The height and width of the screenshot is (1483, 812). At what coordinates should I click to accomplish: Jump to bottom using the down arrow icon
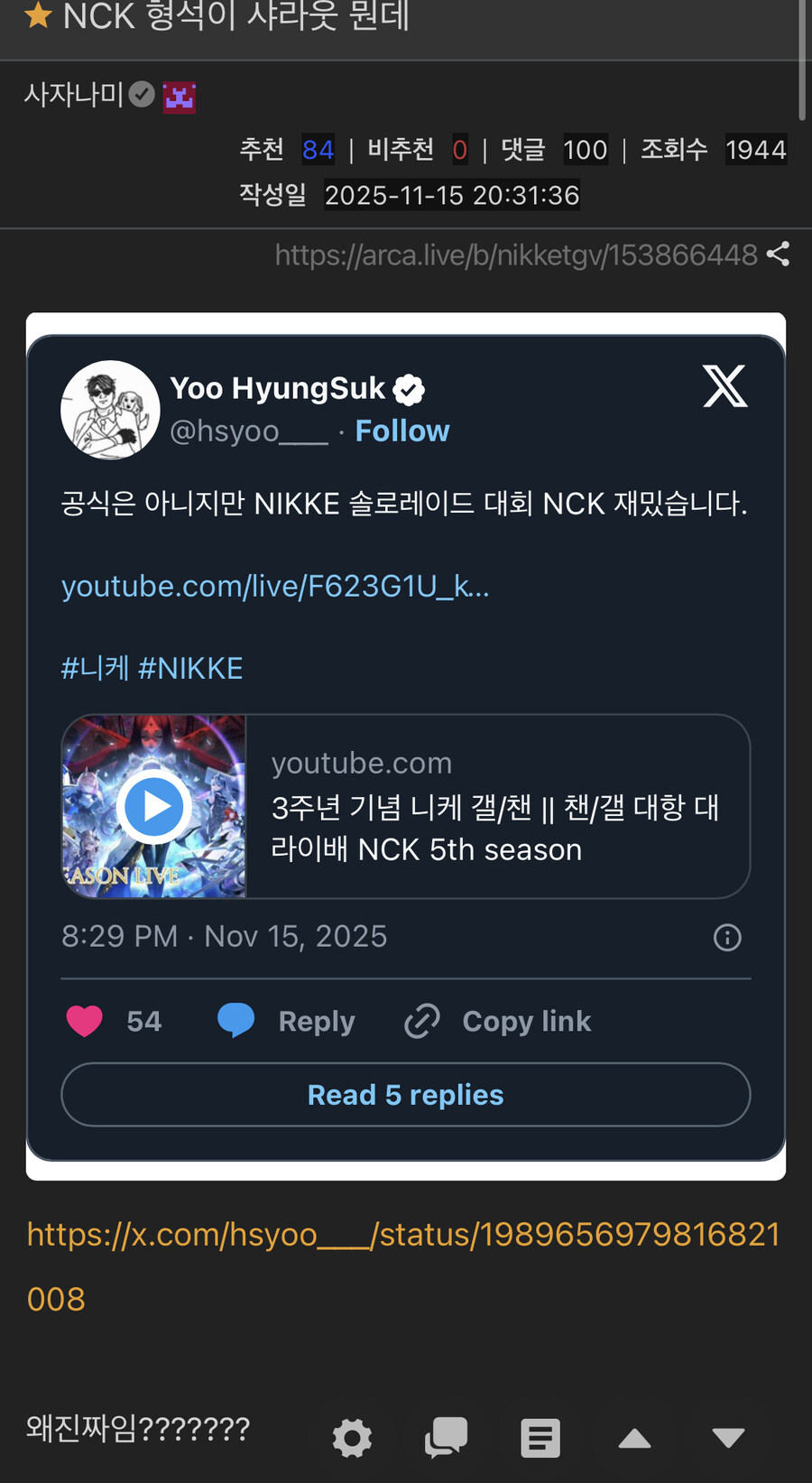tap(728, 1439)
